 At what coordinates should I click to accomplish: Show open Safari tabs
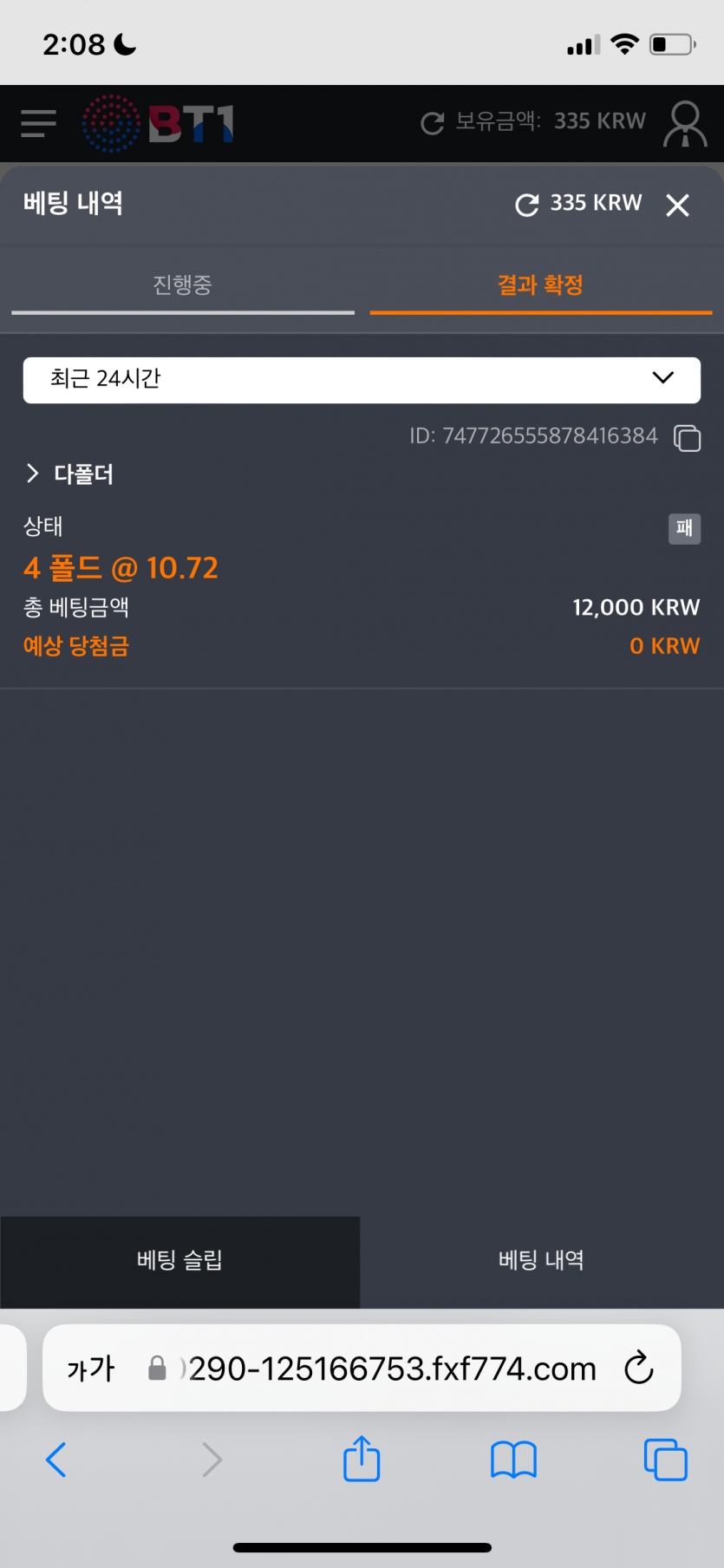[x=665, y=1459]
